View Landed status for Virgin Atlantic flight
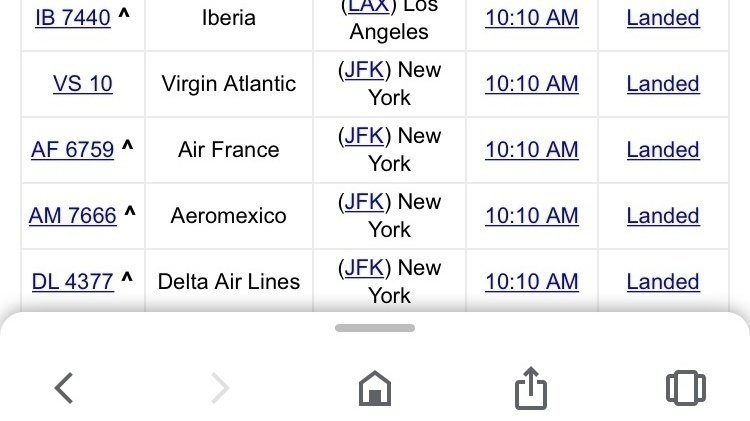Image resolution: width=750 pixels, height=421 pixels. coord(662,84)
